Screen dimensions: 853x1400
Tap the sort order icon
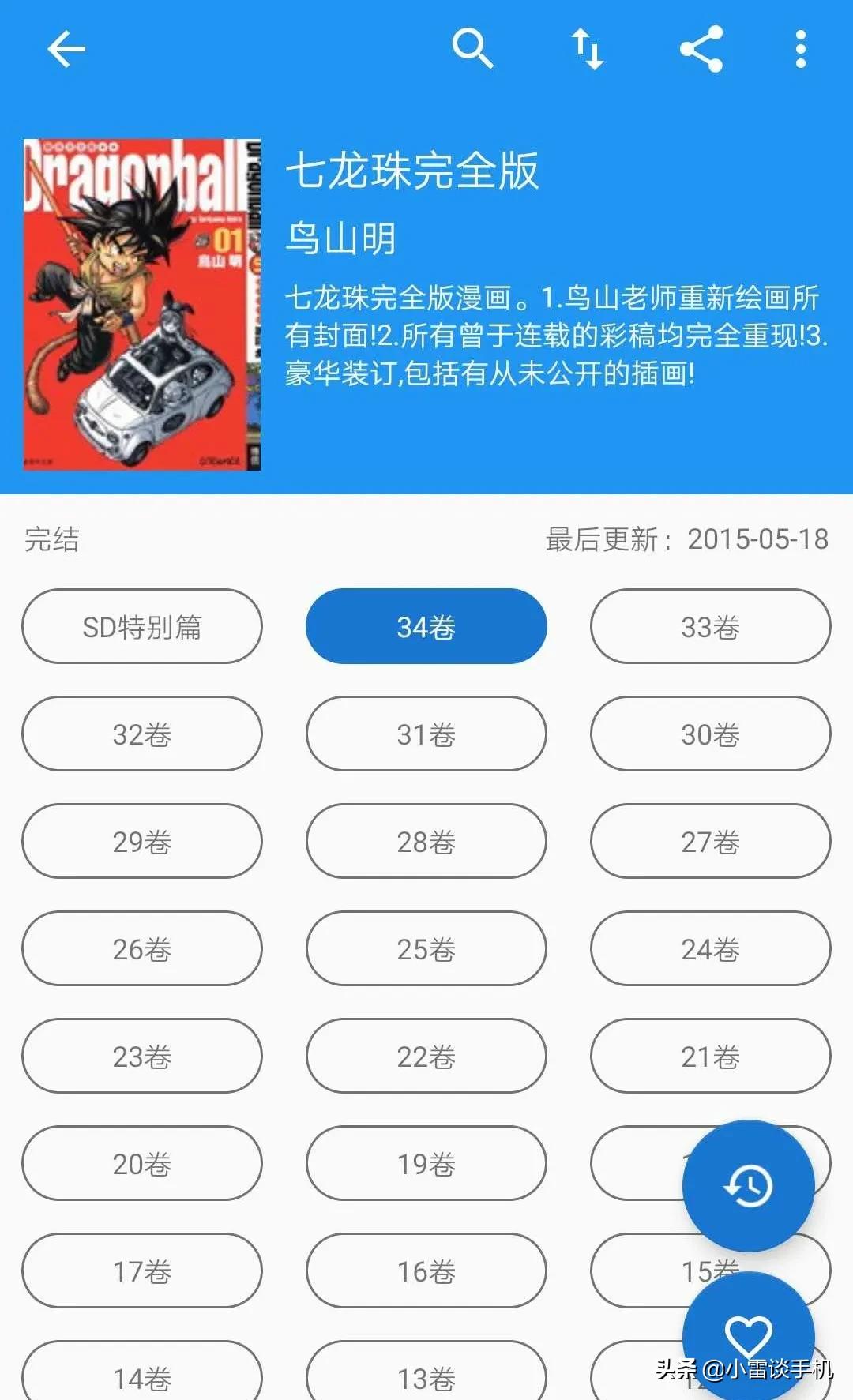coord(588,49)
